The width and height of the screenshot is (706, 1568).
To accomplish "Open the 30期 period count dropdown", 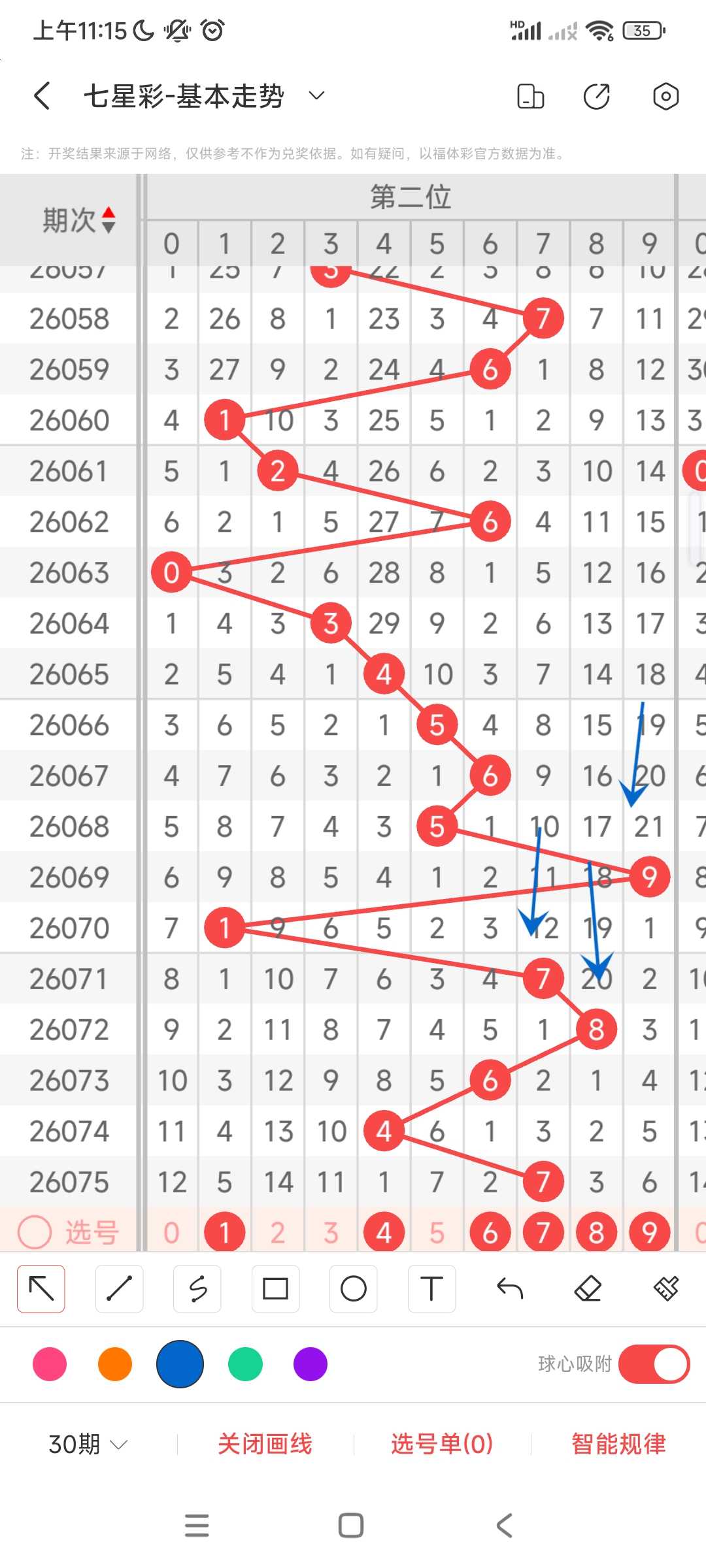I will tap(88, 1444).
